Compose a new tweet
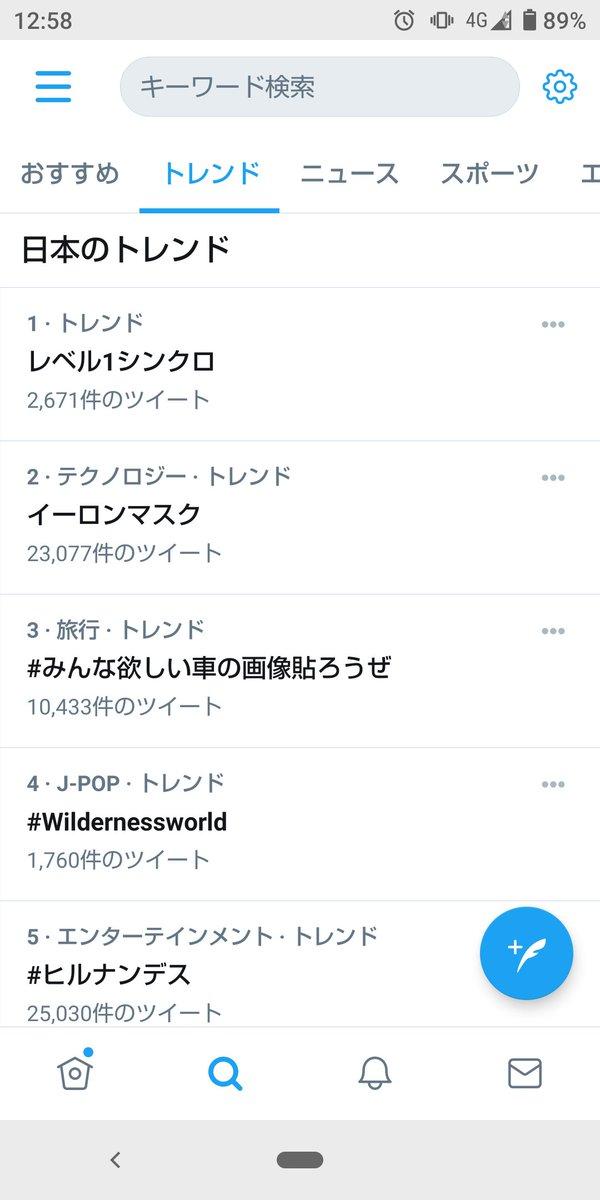This screenshot has height=1200, width=600. click(526, 954)
